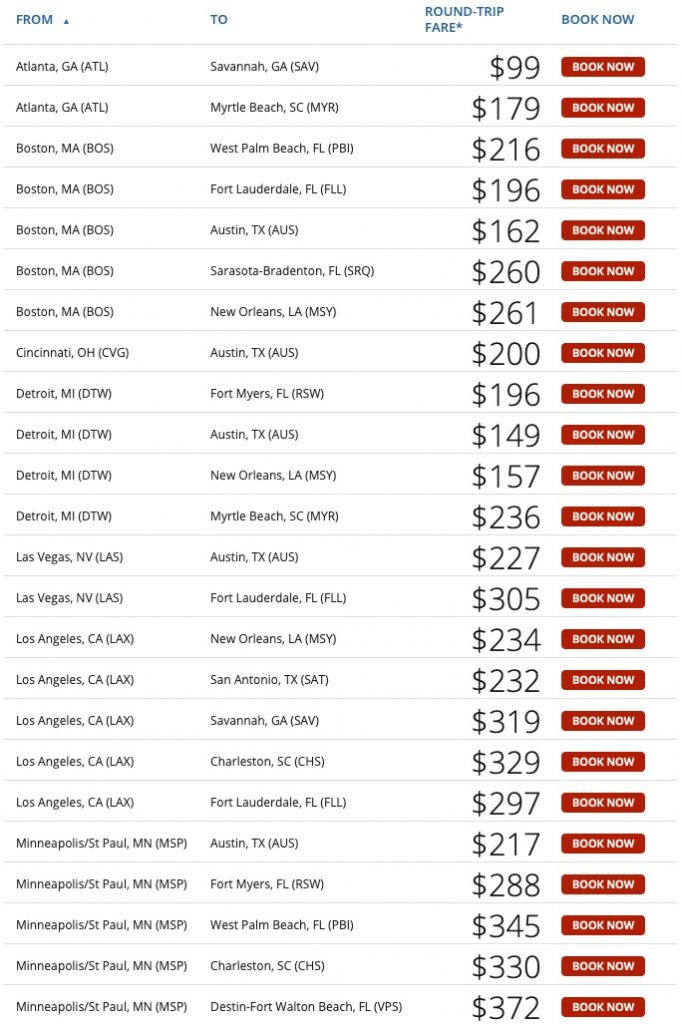
Task: Book Las Vegas to Fort Lauderdale flight
Action: pyautogui.click(x=603, y=598)
